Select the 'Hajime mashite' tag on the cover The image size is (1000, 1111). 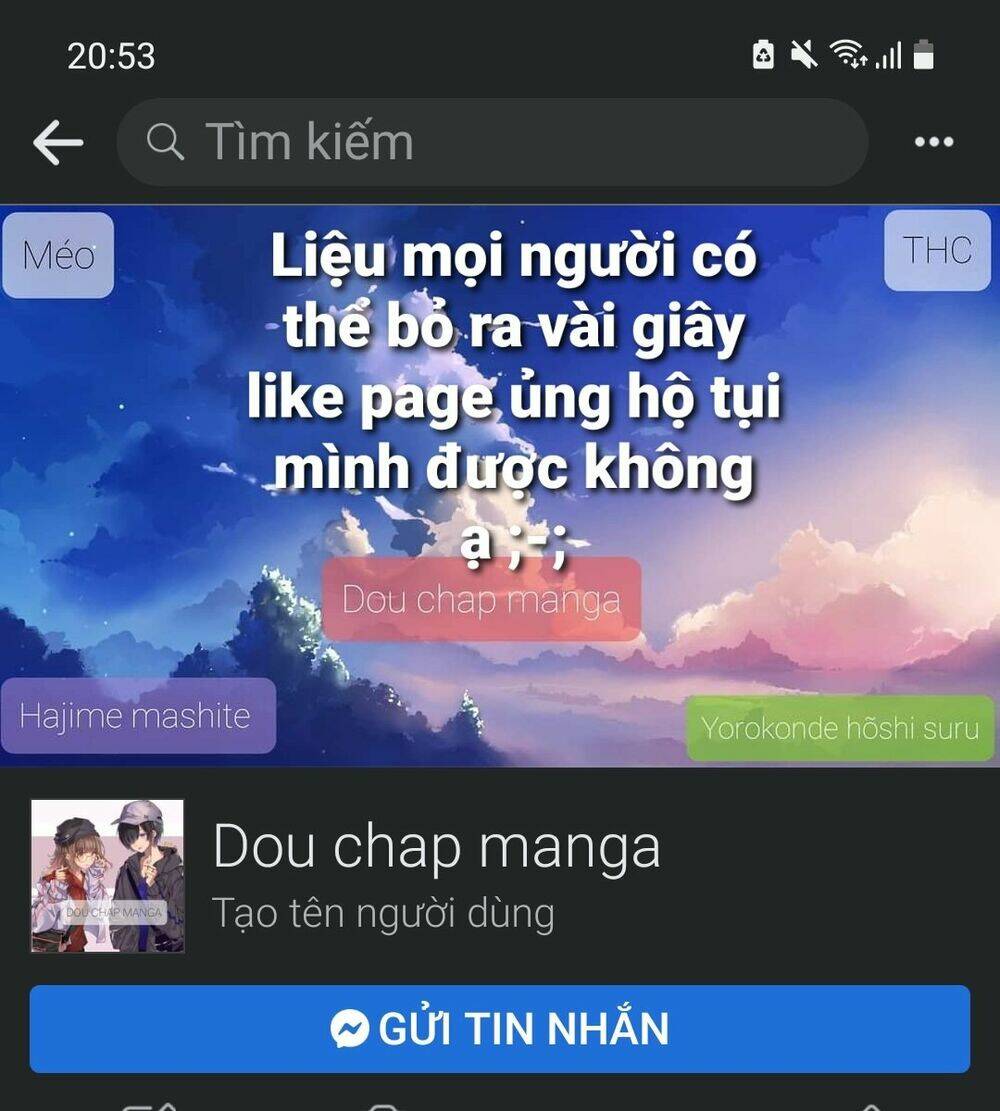pos(137,715)
